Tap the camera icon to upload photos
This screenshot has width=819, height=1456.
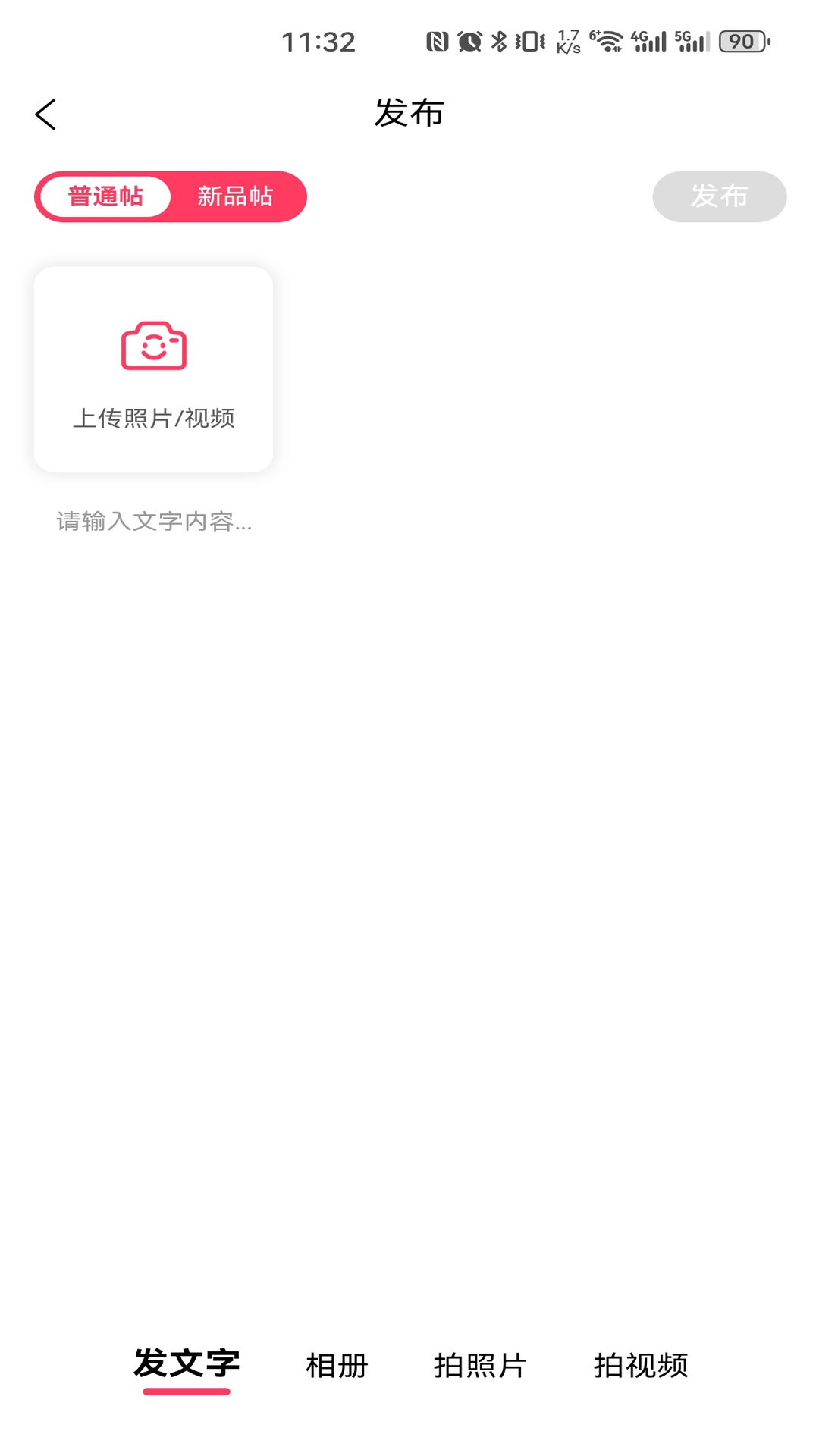[x=152, y=347]
